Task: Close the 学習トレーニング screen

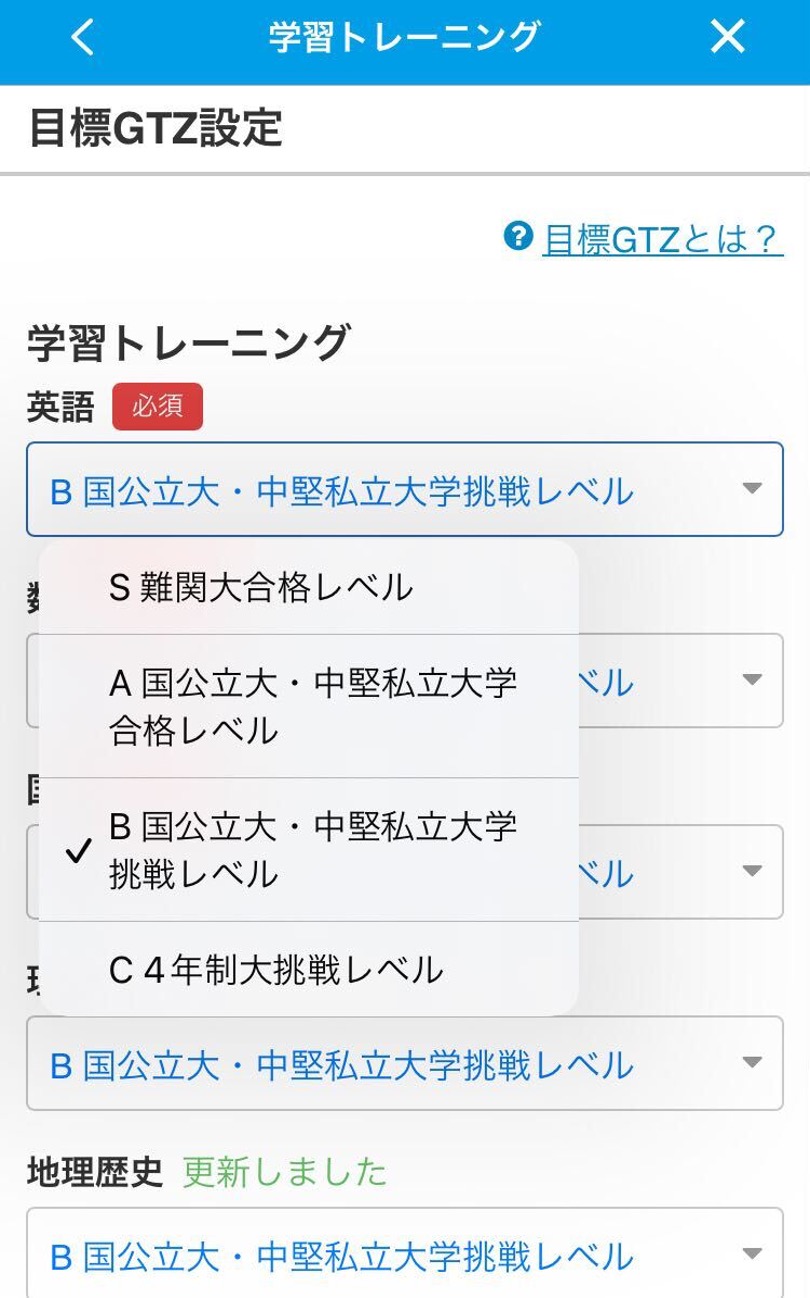Action: (727, 38)
